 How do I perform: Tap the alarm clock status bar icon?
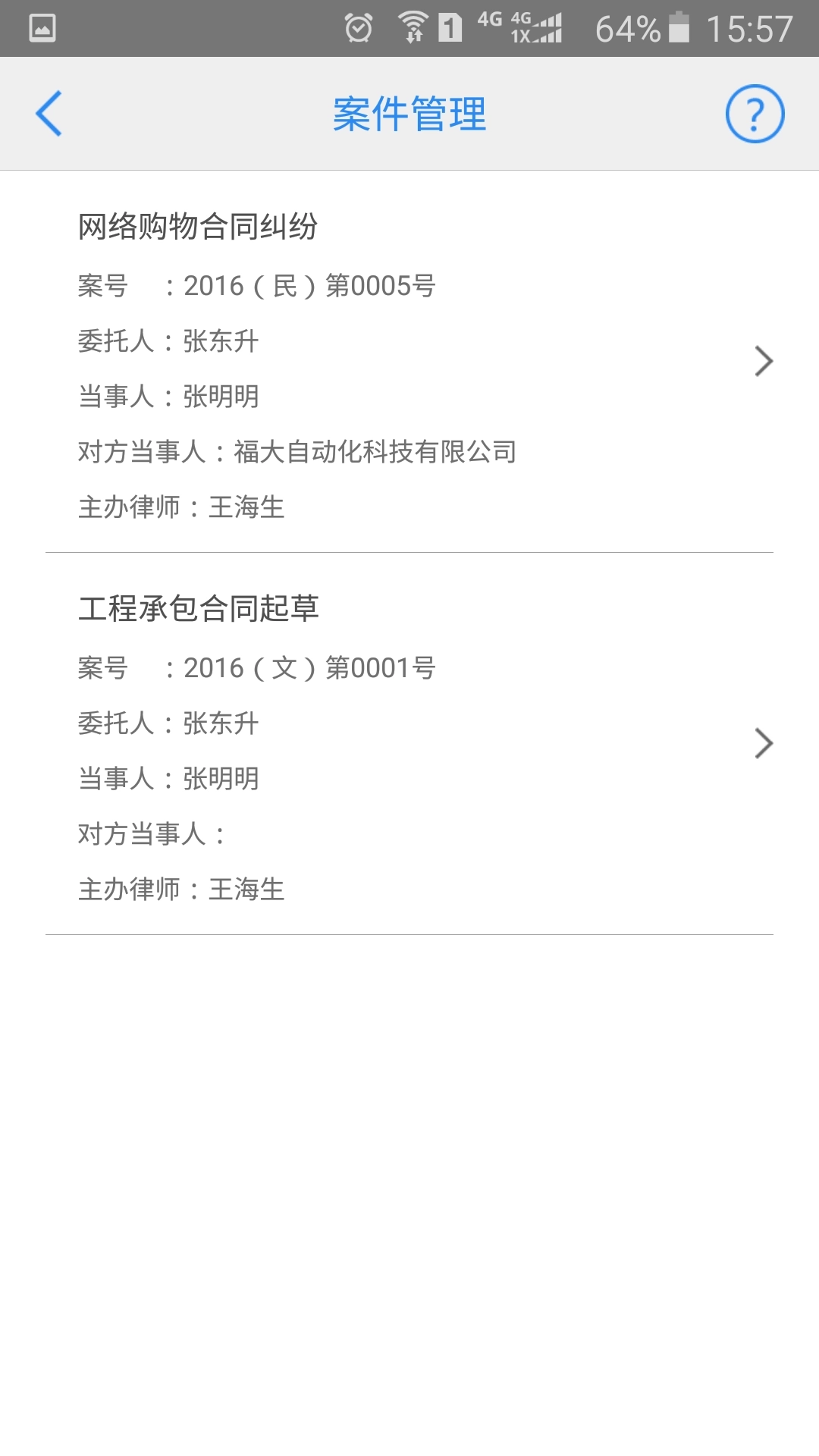point(356,27)
